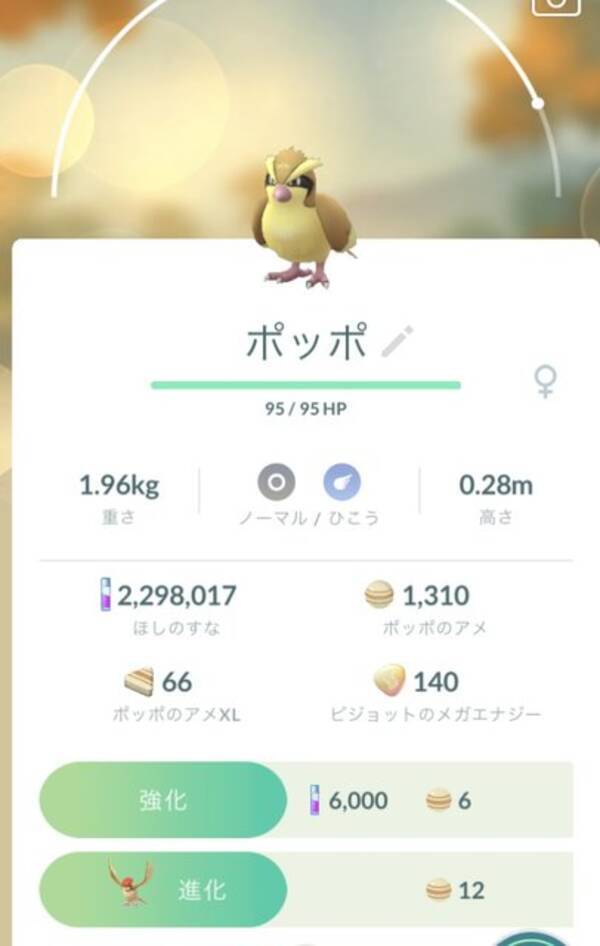Edit the ポッポ nickname with pencil icon
Screen dimensions: 600x946
[397, 342]
